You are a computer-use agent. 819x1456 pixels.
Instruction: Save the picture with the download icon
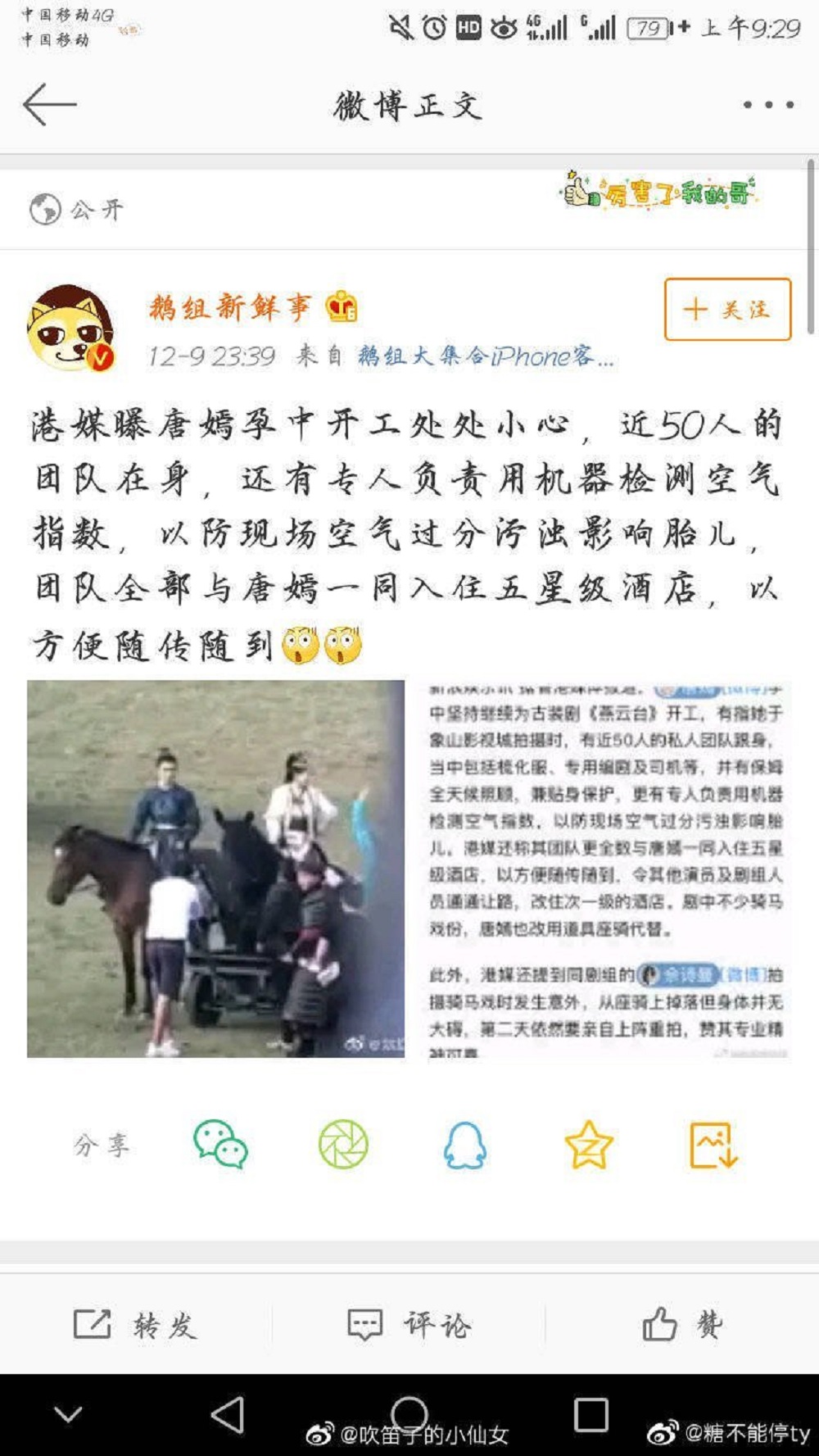pyautogui.click(x=713, y=1145)
